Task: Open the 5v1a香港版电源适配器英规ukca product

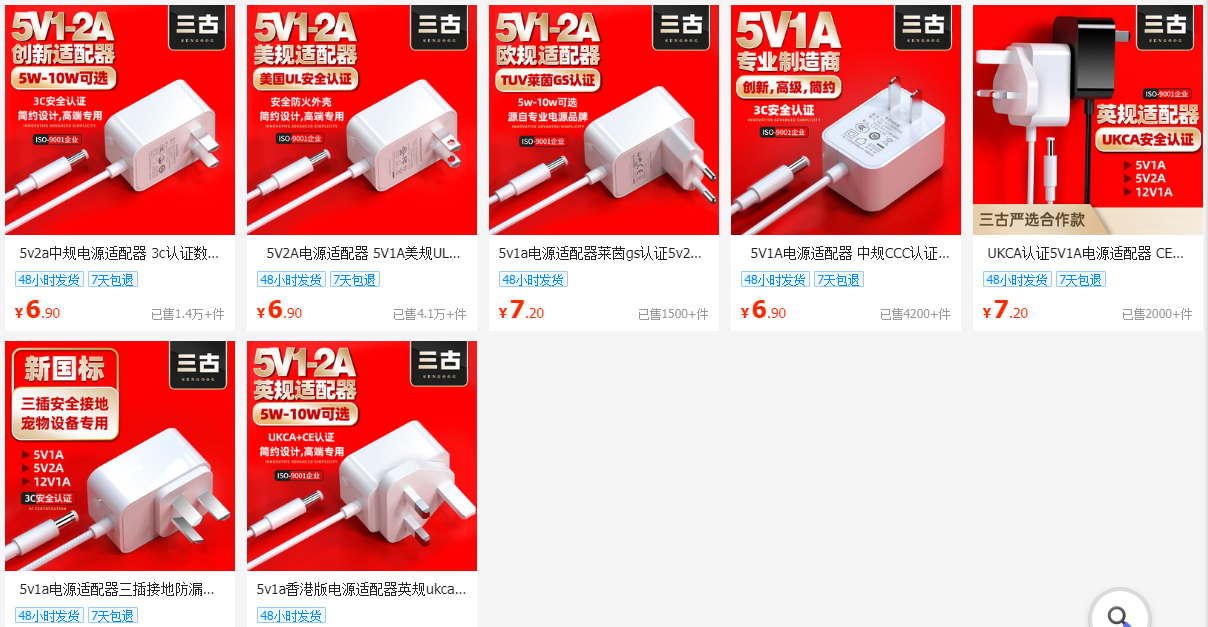Action: click(x=362, y=589)
